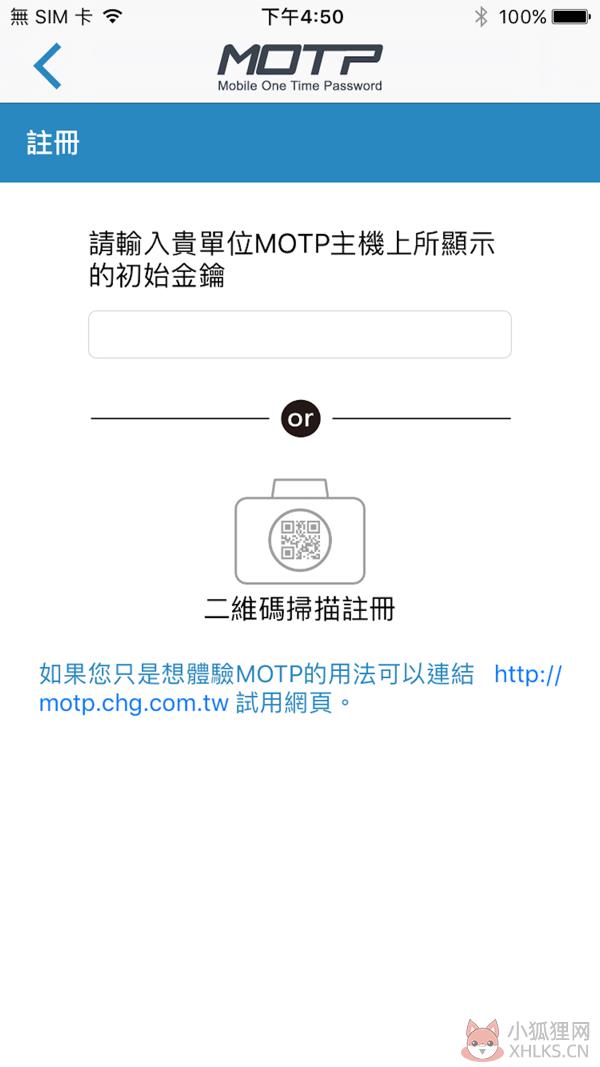Go back using the blue arrow
Viewport: 600px width, 1067px height.
pos(47,66)
